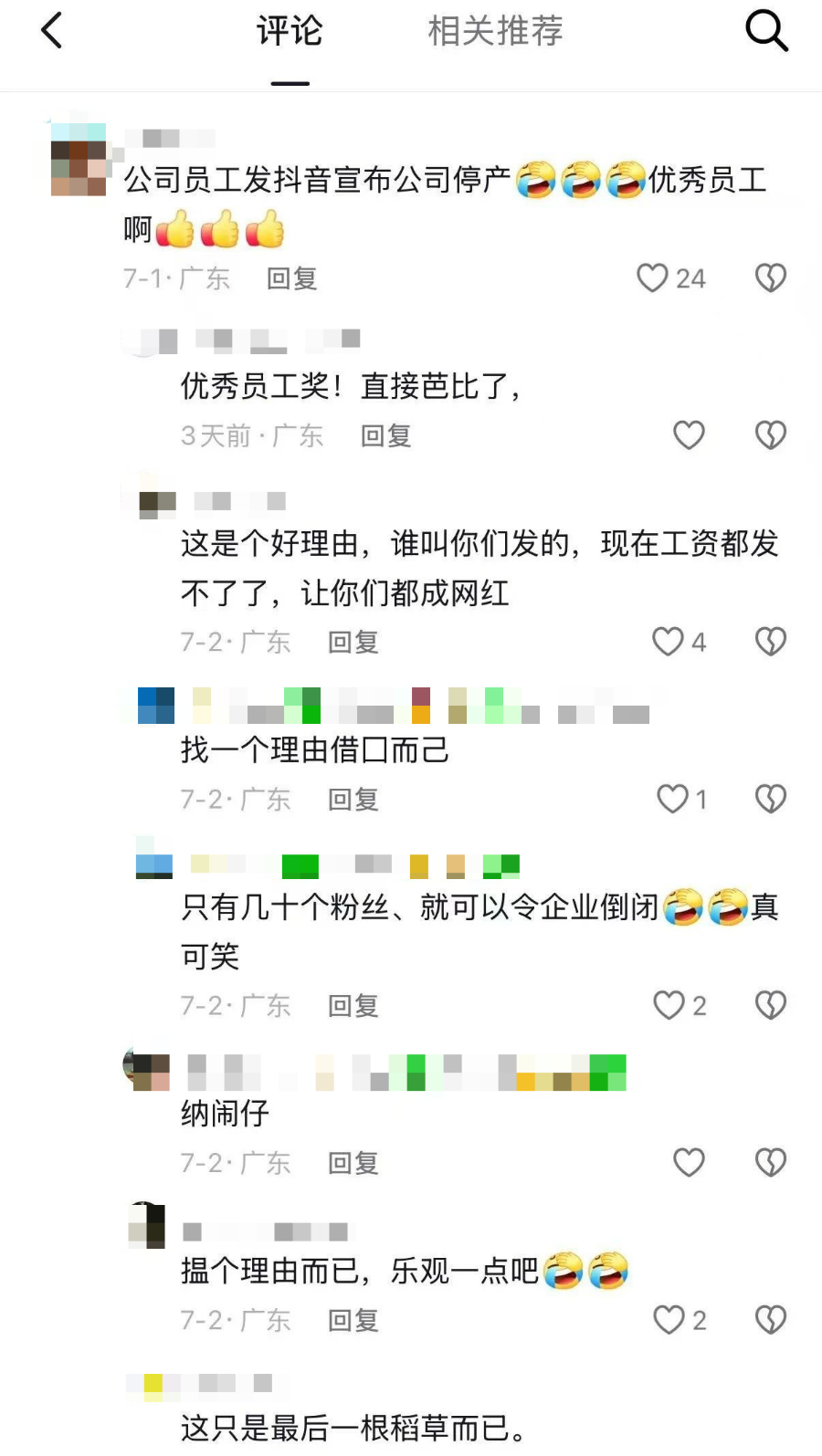Select the 评论 tab

[290, 31]
